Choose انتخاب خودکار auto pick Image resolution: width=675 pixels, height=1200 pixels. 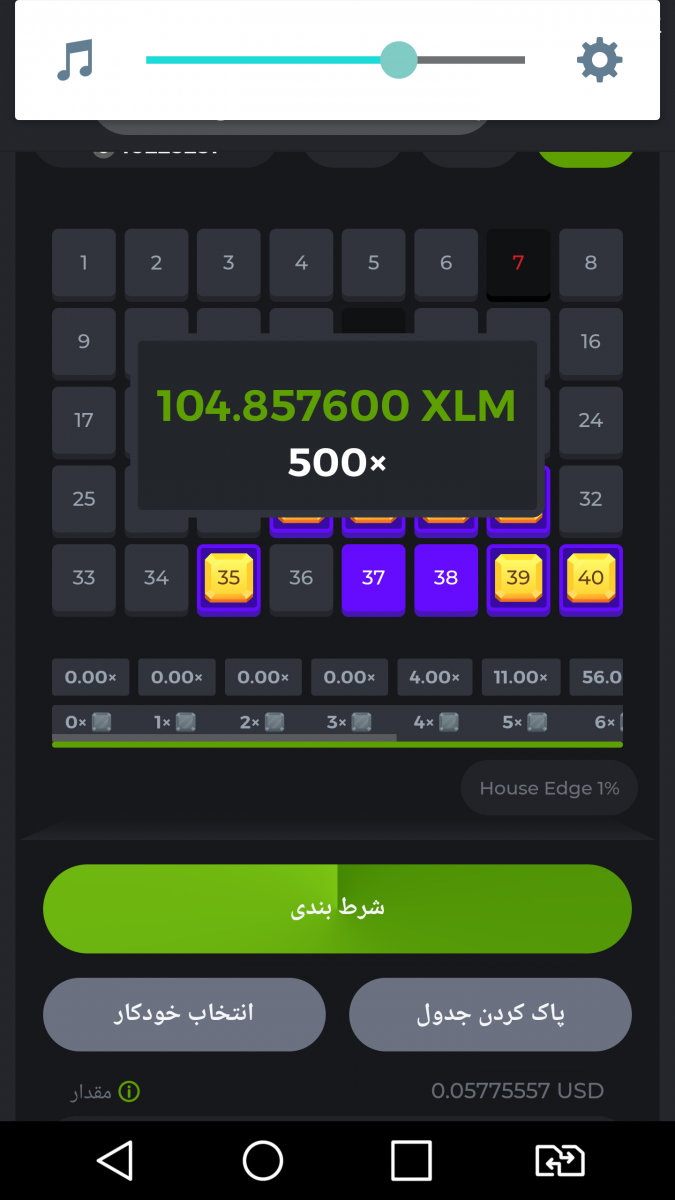(184, 1014)
